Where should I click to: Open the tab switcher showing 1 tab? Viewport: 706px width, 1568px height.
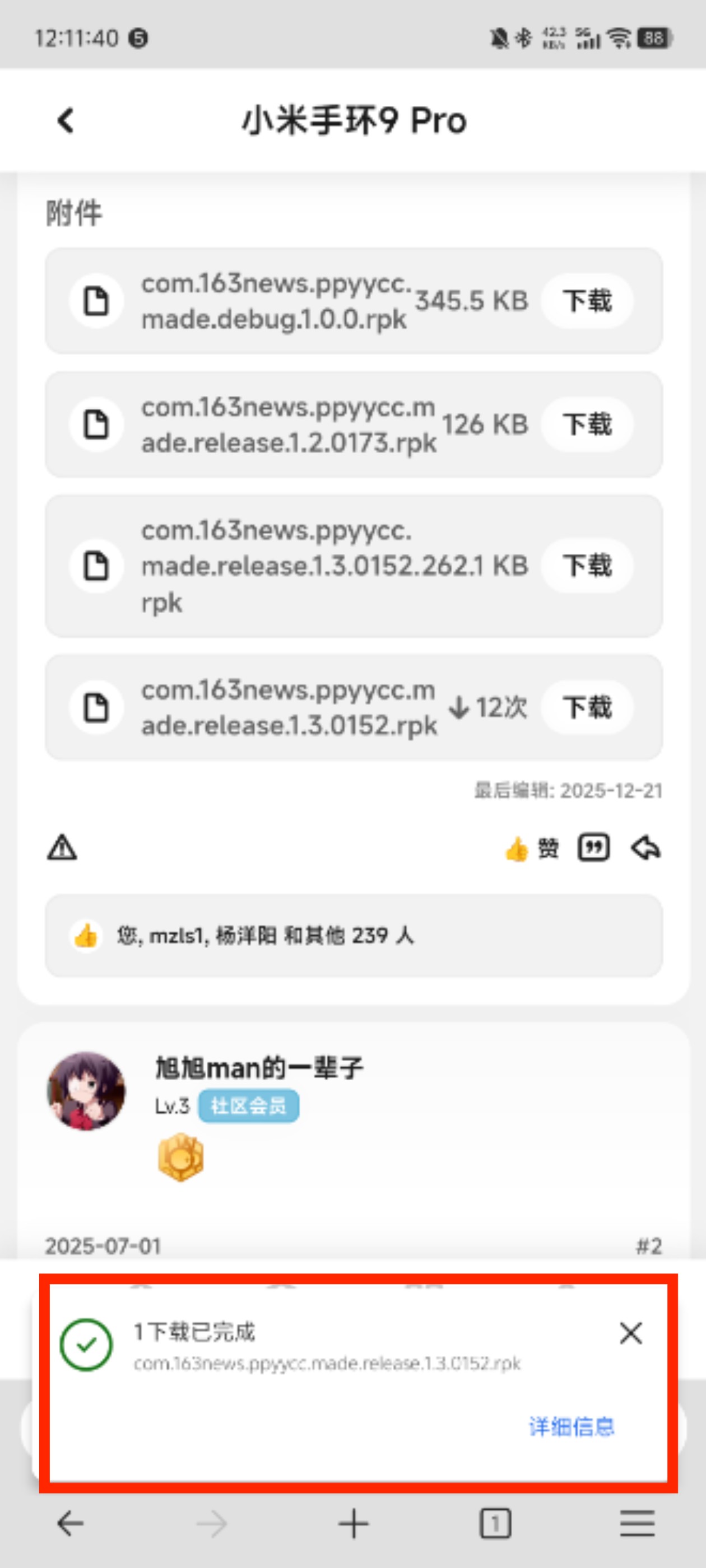(x=495, y=1524)
